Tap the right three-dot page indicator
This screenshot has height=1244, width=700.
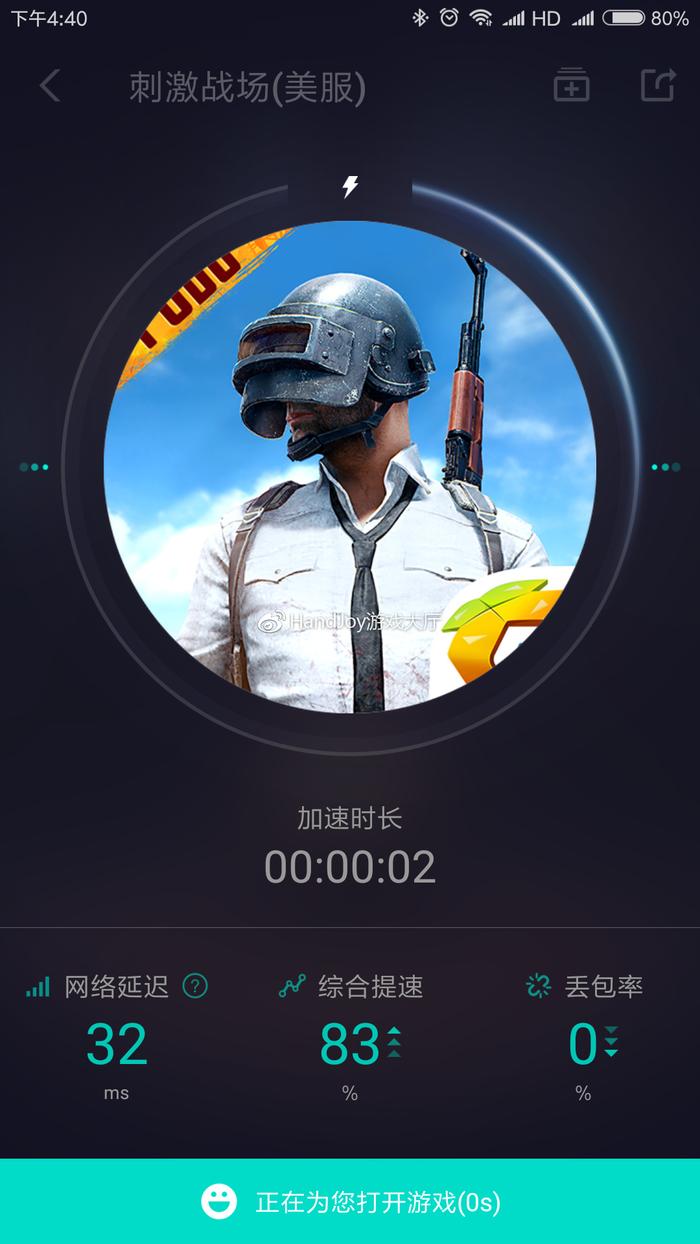pos(666,467)
